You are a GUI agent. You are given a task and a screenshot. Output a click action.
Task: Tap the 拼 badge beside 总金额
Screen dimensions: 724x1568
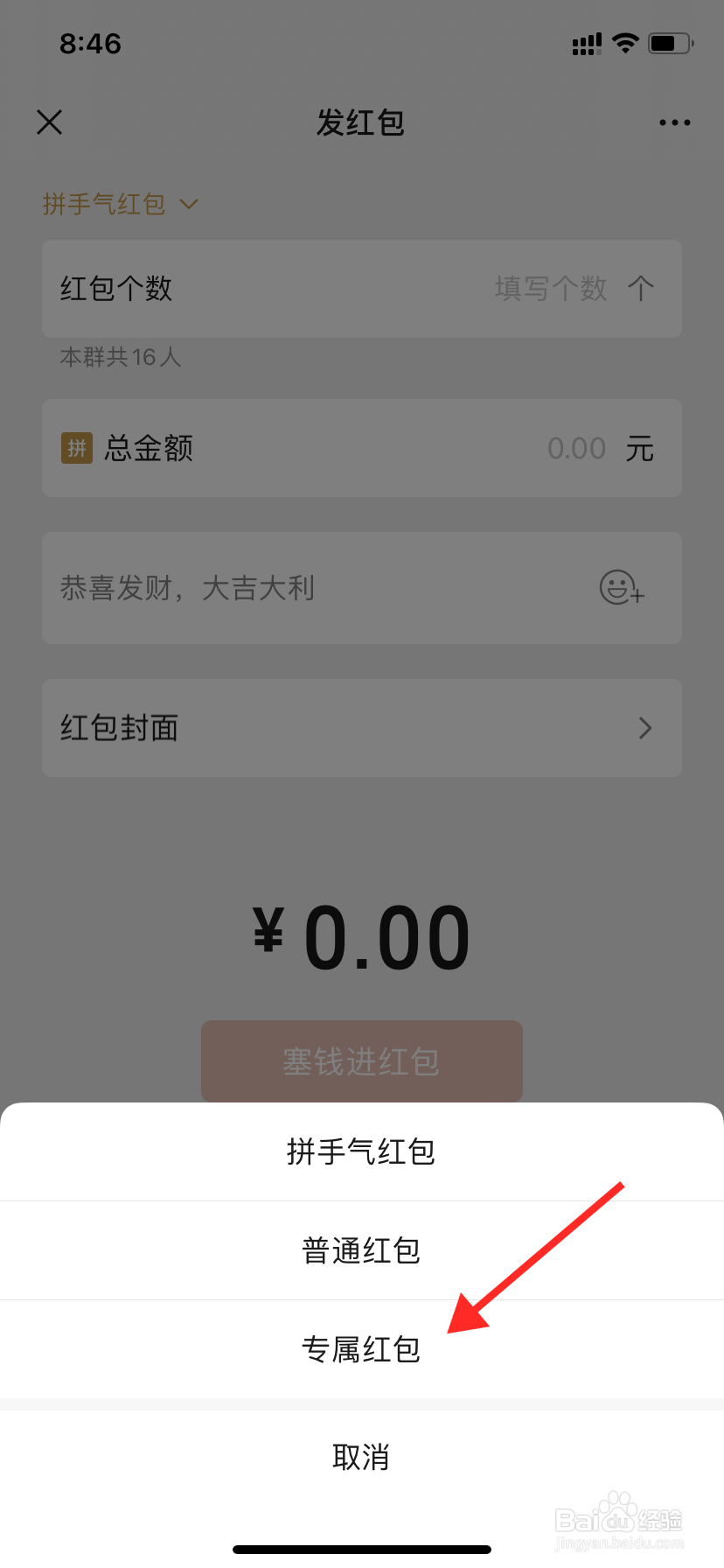click(76, 448)
